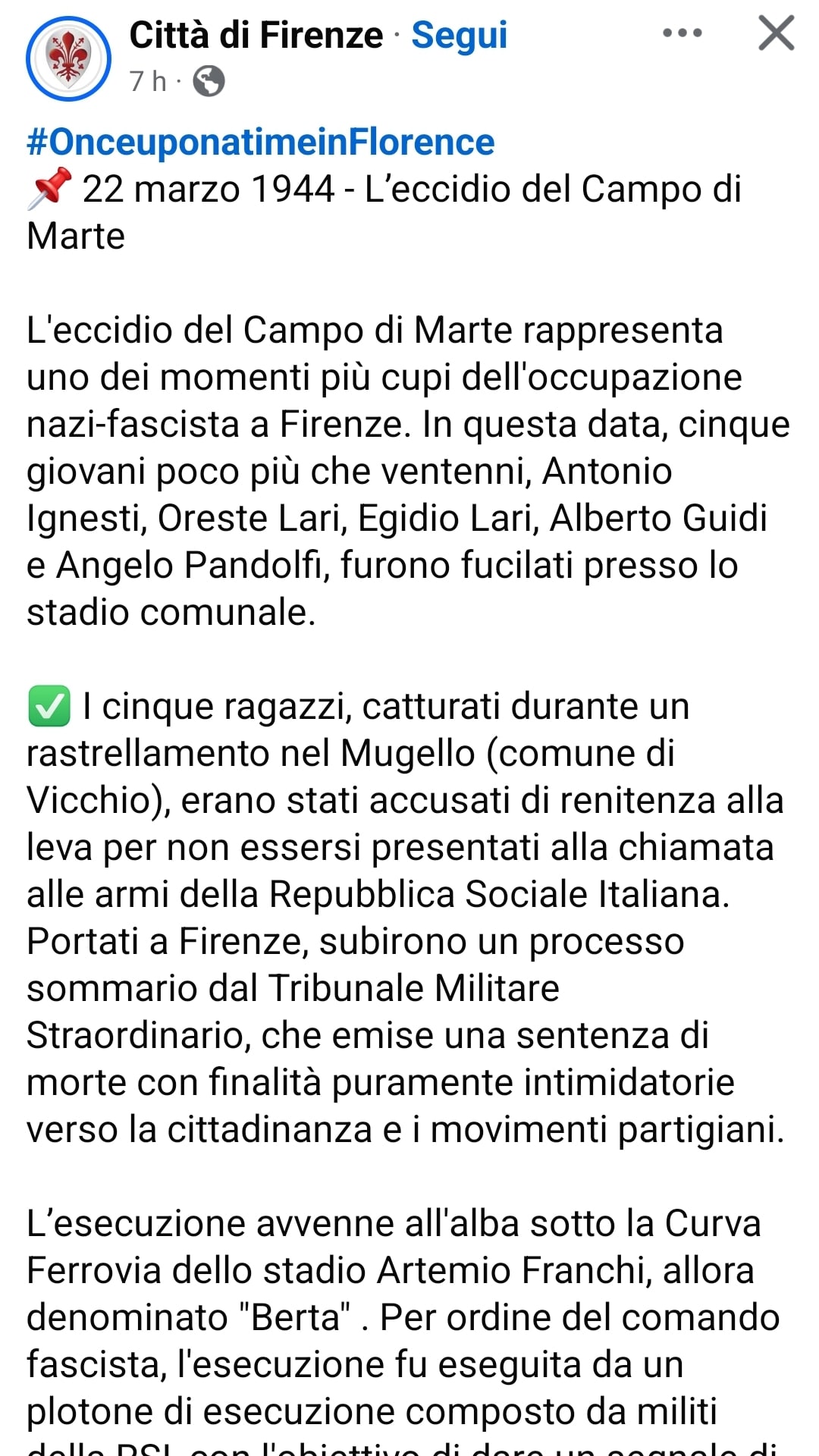Close the post view
Viewport: 819px width, 1456px height.
tap(776, 33)
